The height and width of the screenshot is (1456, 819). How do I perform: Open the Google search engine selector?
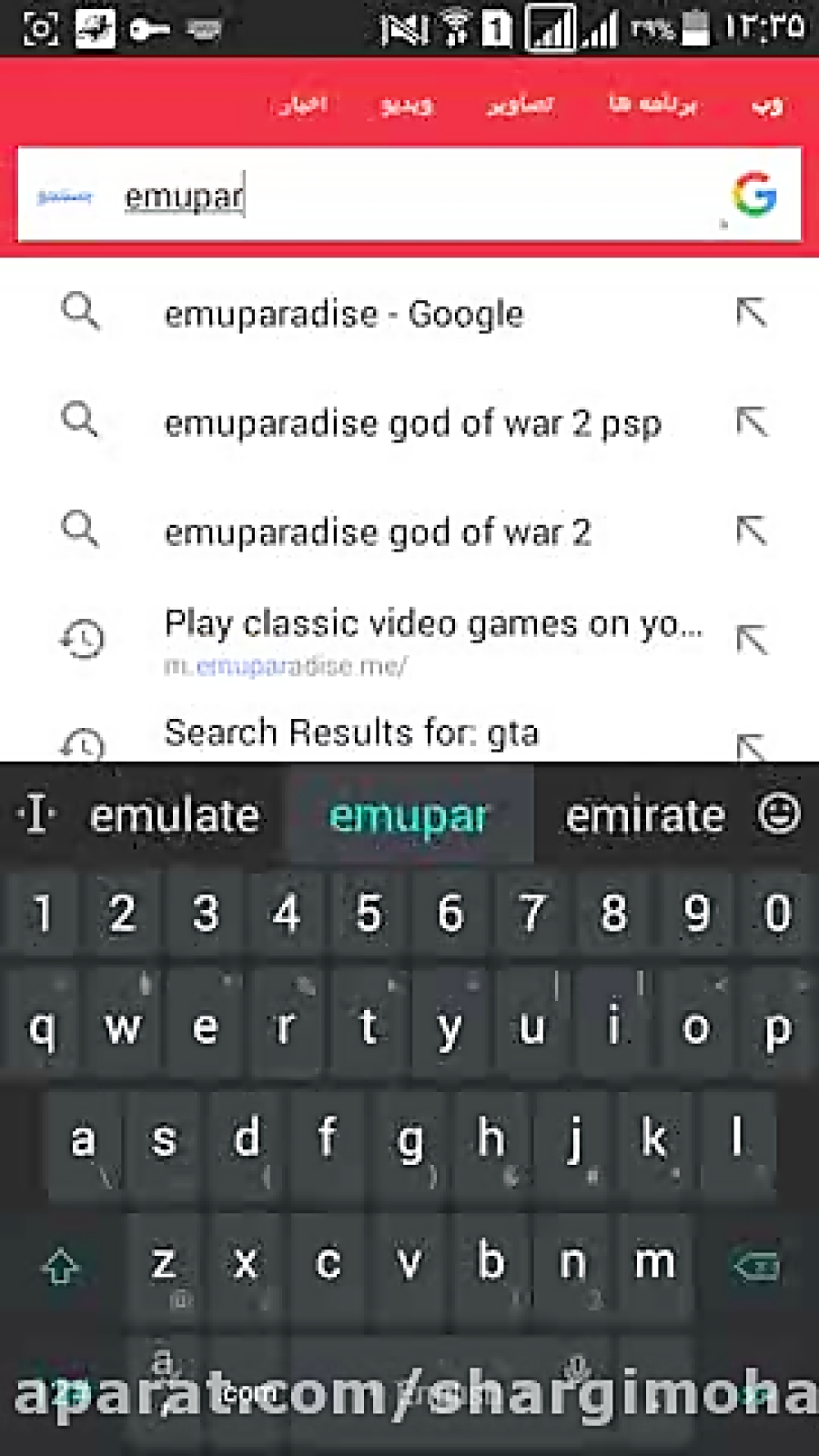[753, 195]
